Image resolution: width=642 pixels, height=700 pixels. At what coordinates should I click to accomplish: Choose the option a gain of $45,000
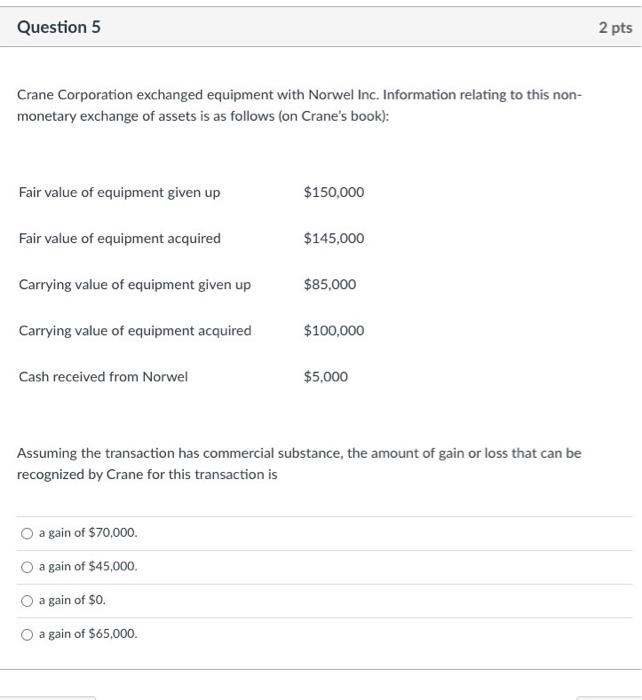[x=27, y=567]
